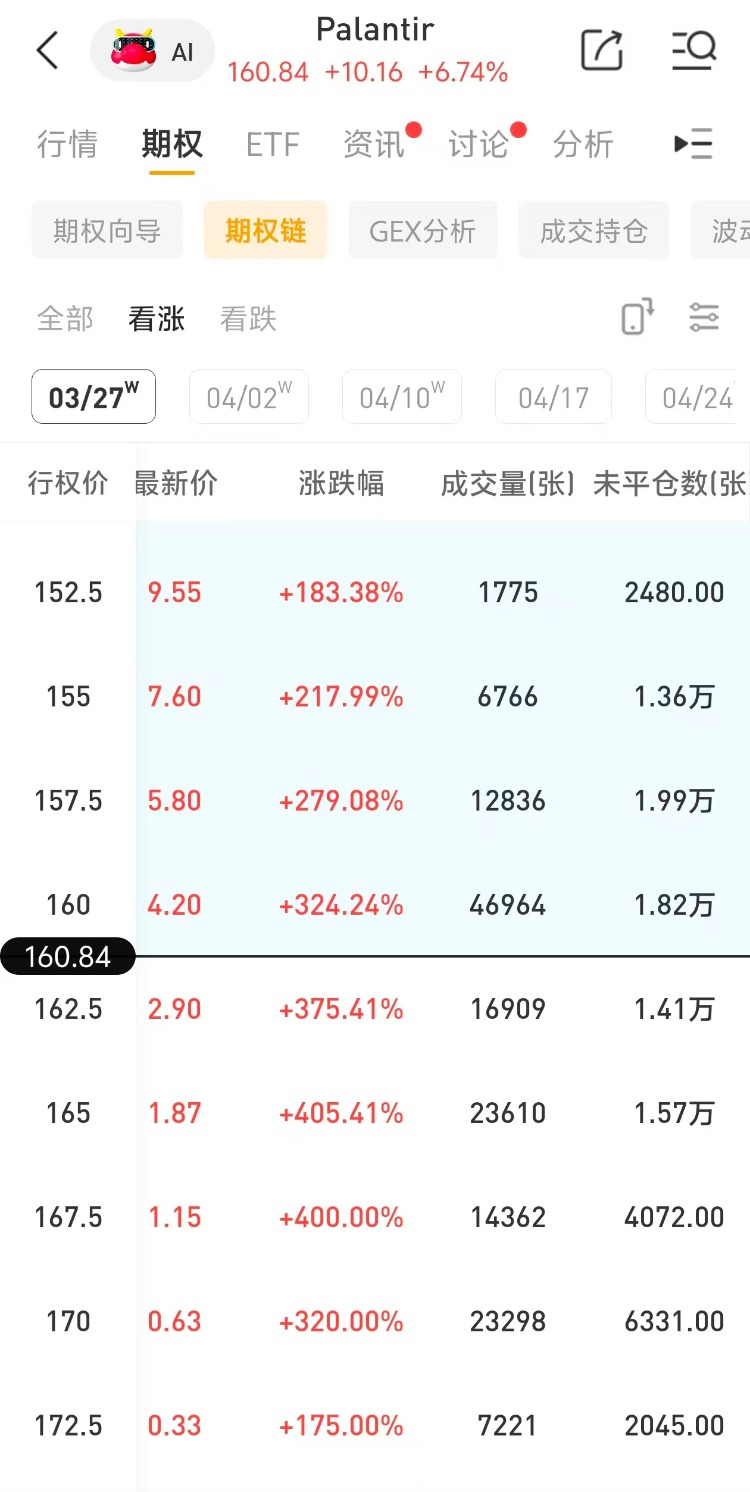Toggle the screen orientation icon
The image size is (750, 1492).
tap(637, 318)
